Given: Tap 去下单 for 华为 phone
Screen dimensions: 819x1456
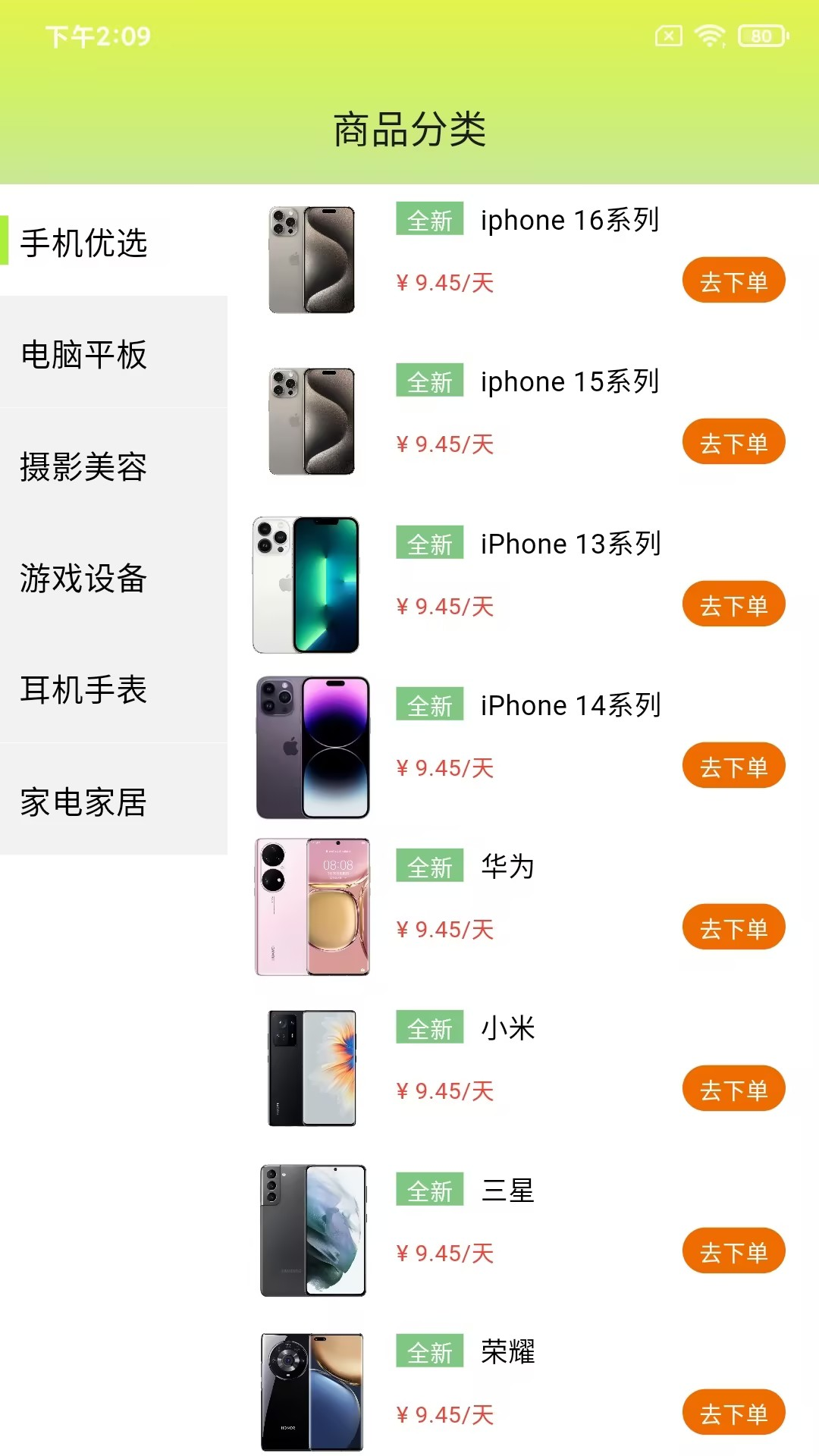Looking at the screenshot, I should (x=733, y=927).
